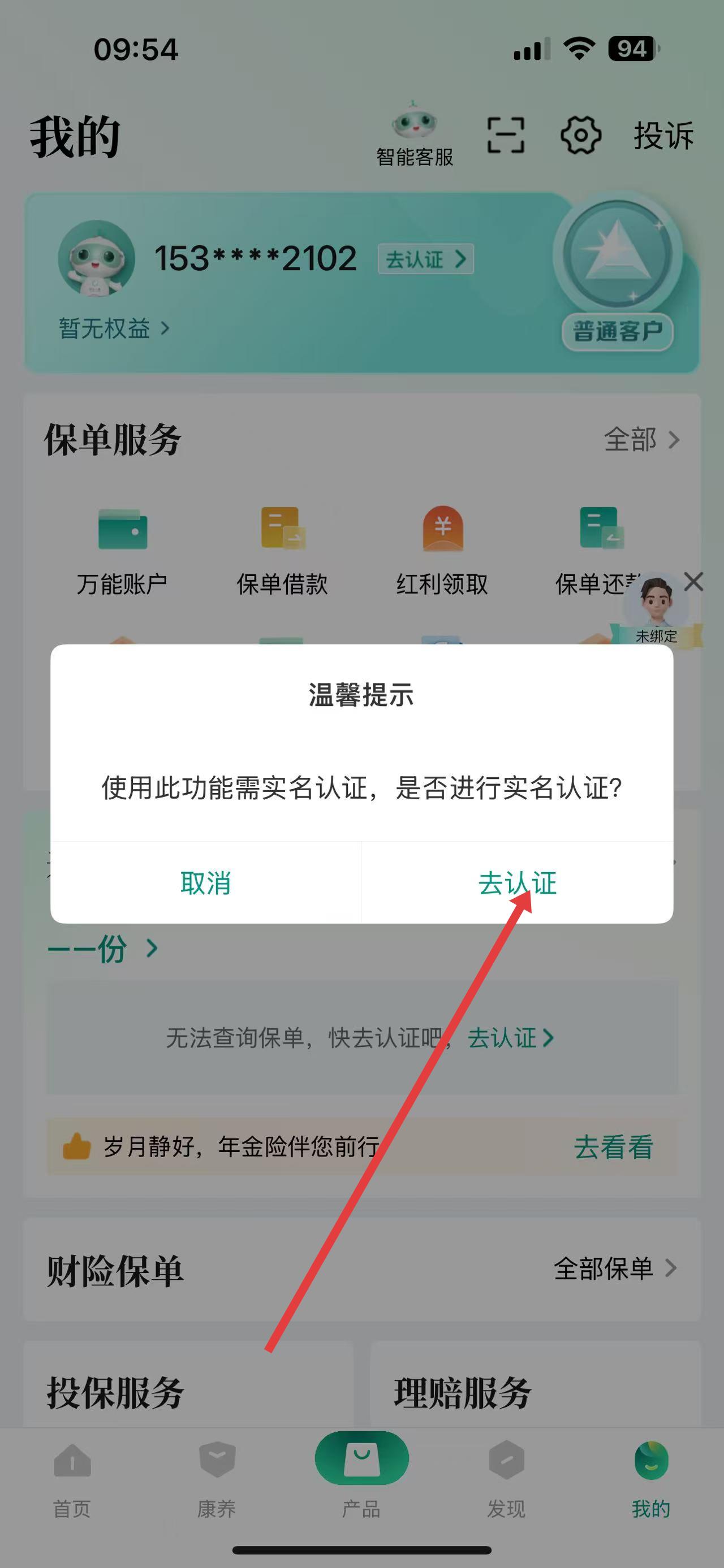Tap 去认证 in the dialog
This screenshot has width=724, height=1568.
[x=517, y=882]
